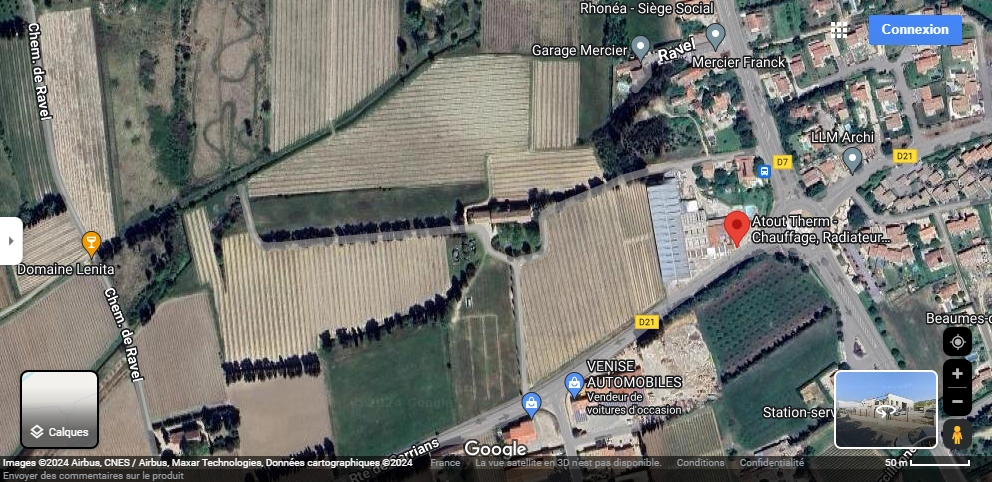
Task: Open the Confidentialité link
Action: [x=771, y=463]
